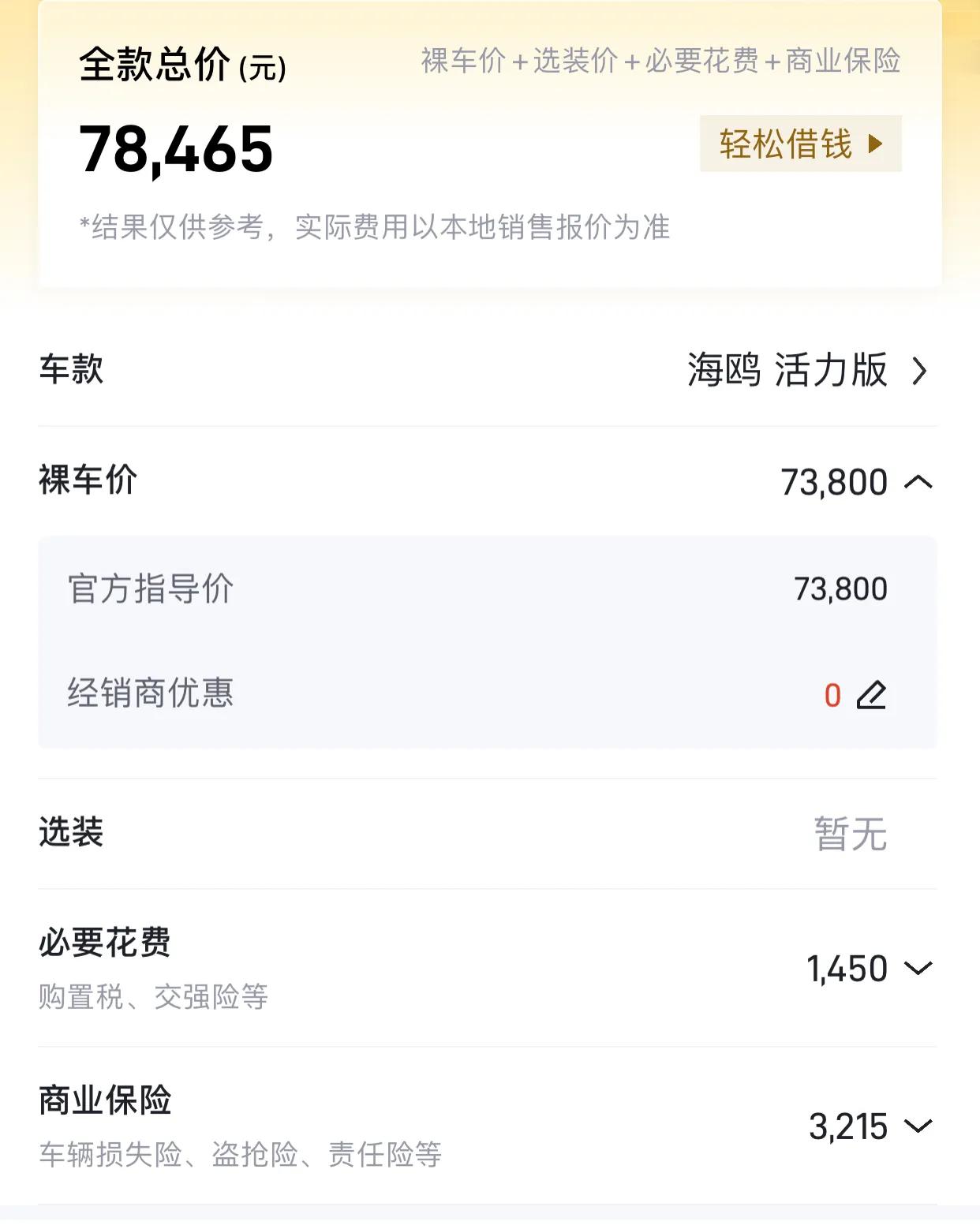Click the arrow icon inside 轻松借钱 button
Image resolution: width=980 pixels, height=1229 pixels.
point(874,144)
